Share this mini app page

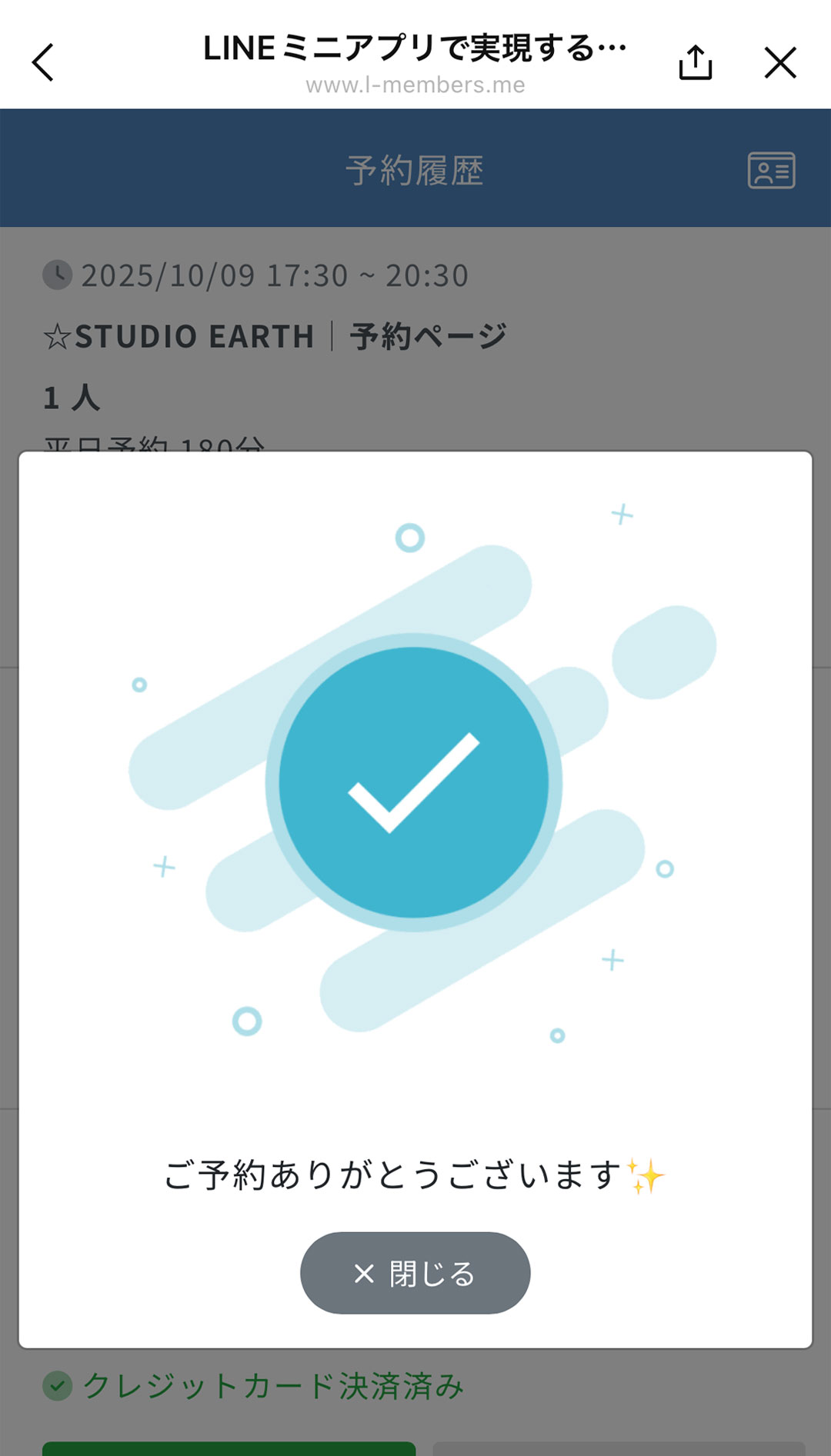click(x=695, y=62)
